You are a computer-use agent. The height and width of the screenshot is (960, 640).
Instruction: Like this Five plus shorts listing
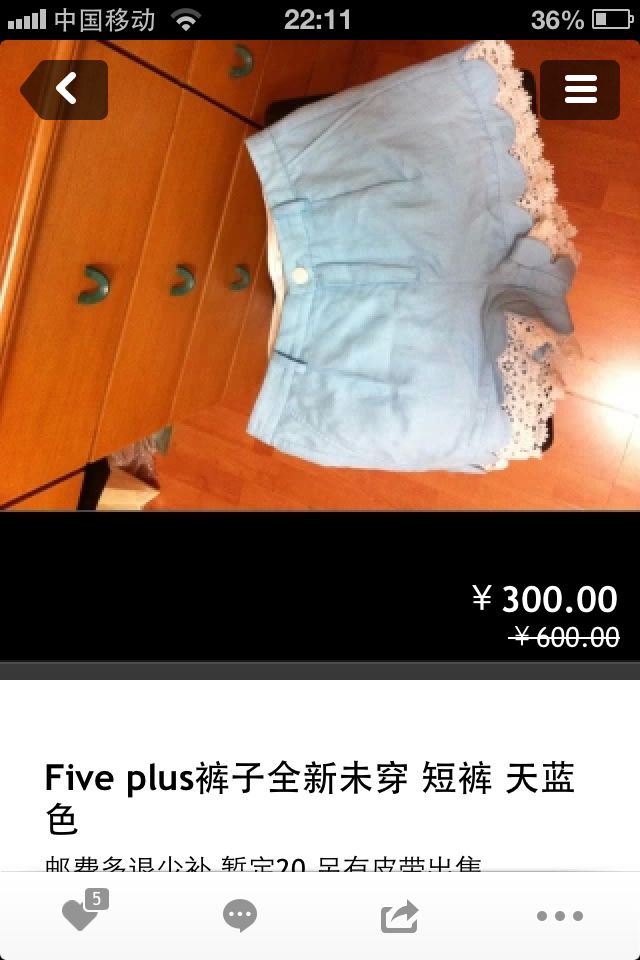pos(80,915)
